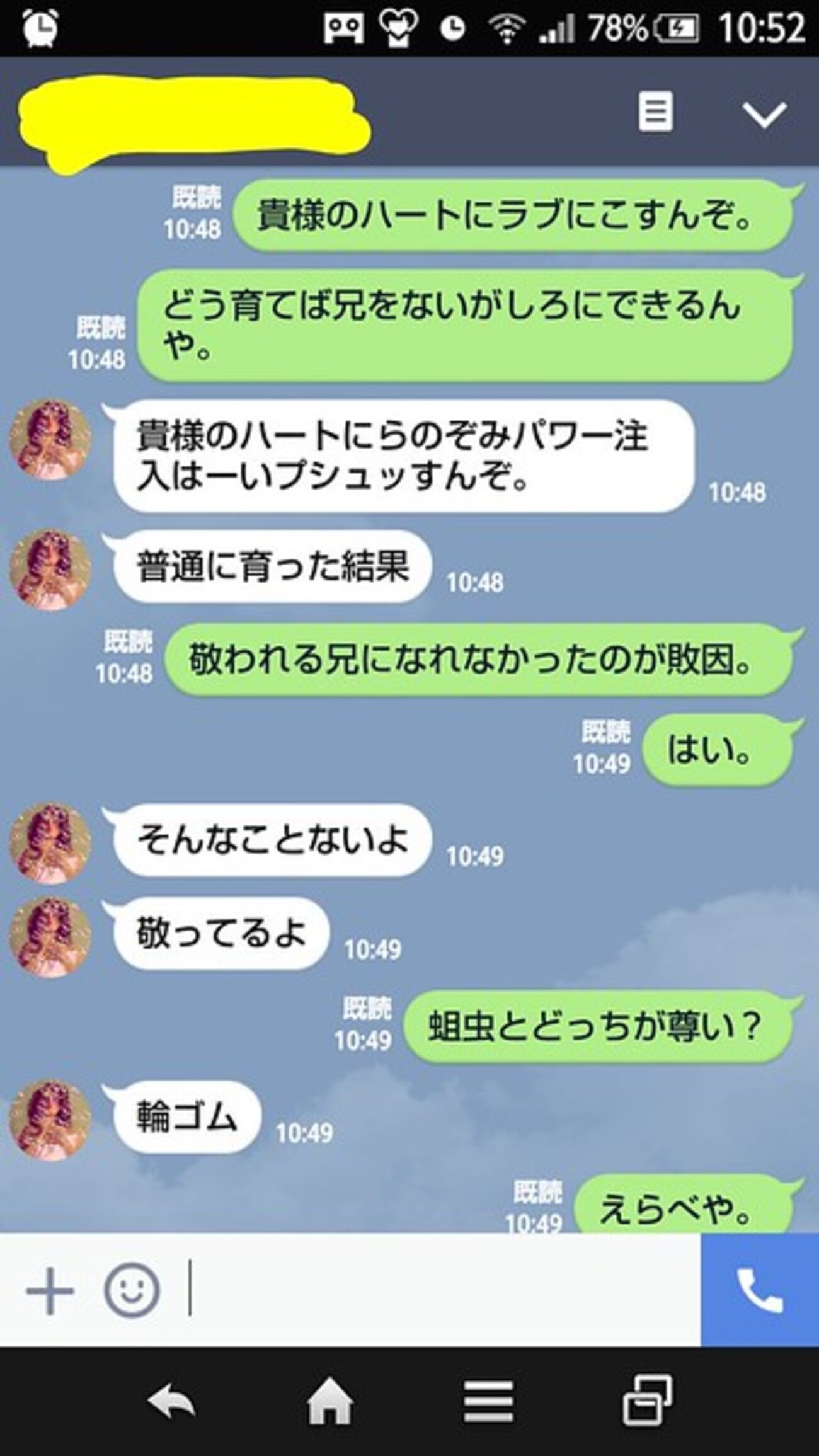Open the plus attachment menu

[50, 1290]
